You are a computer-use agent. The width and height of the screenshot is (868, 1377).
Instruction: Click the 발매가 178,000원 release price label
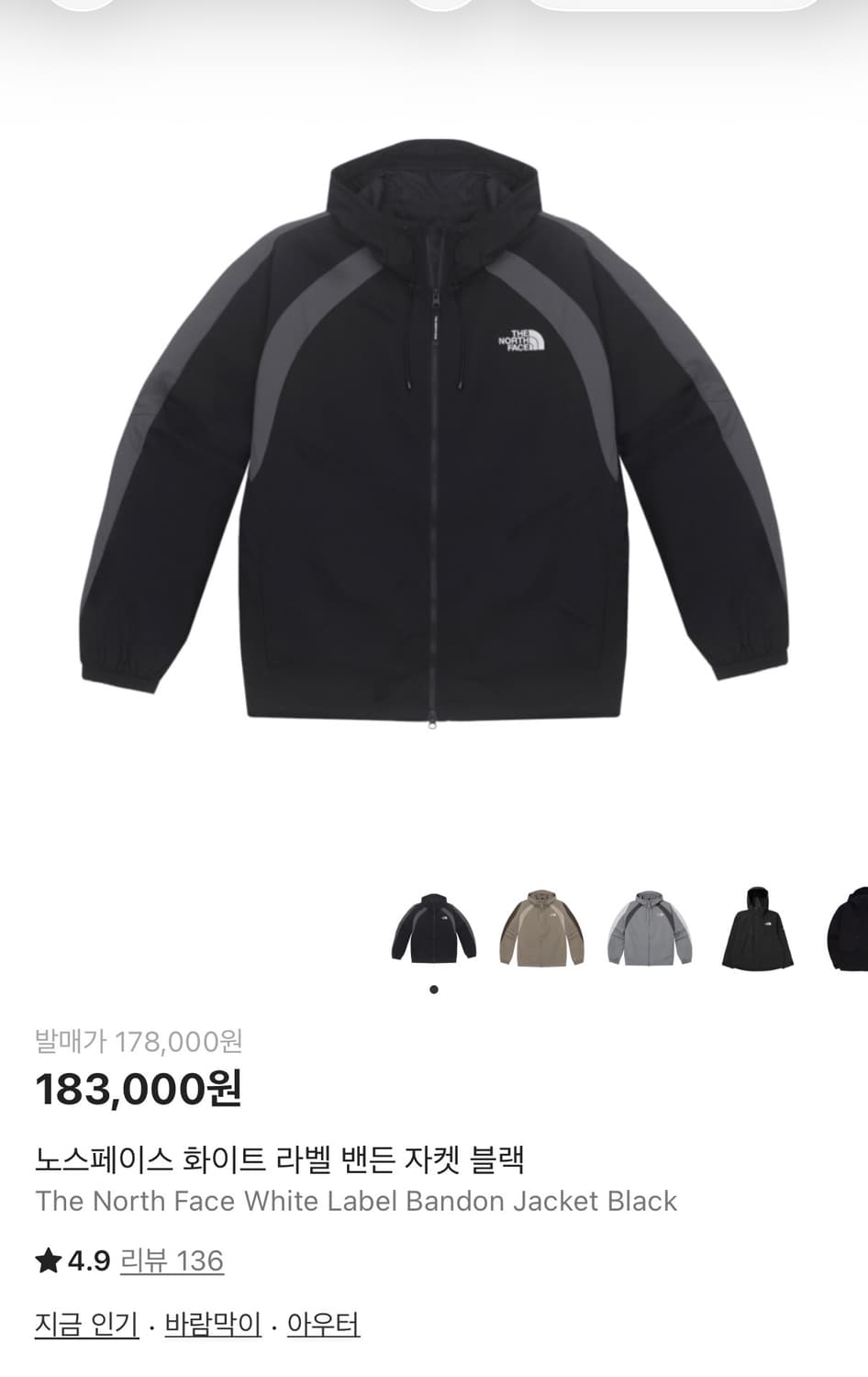[138, 1040]
